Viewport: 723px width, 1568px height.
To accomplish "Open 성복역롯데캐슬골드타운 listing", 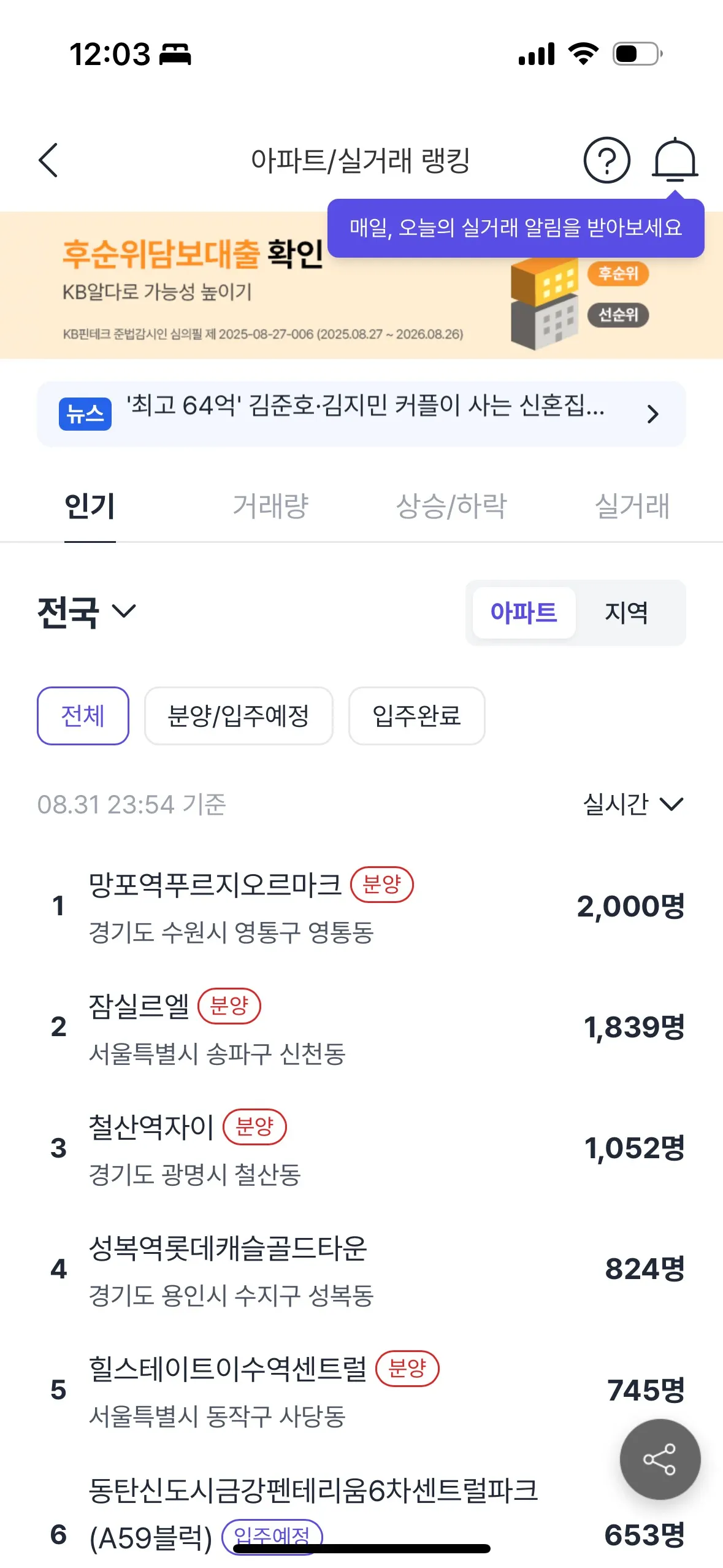I will [x=228, y=1269].
